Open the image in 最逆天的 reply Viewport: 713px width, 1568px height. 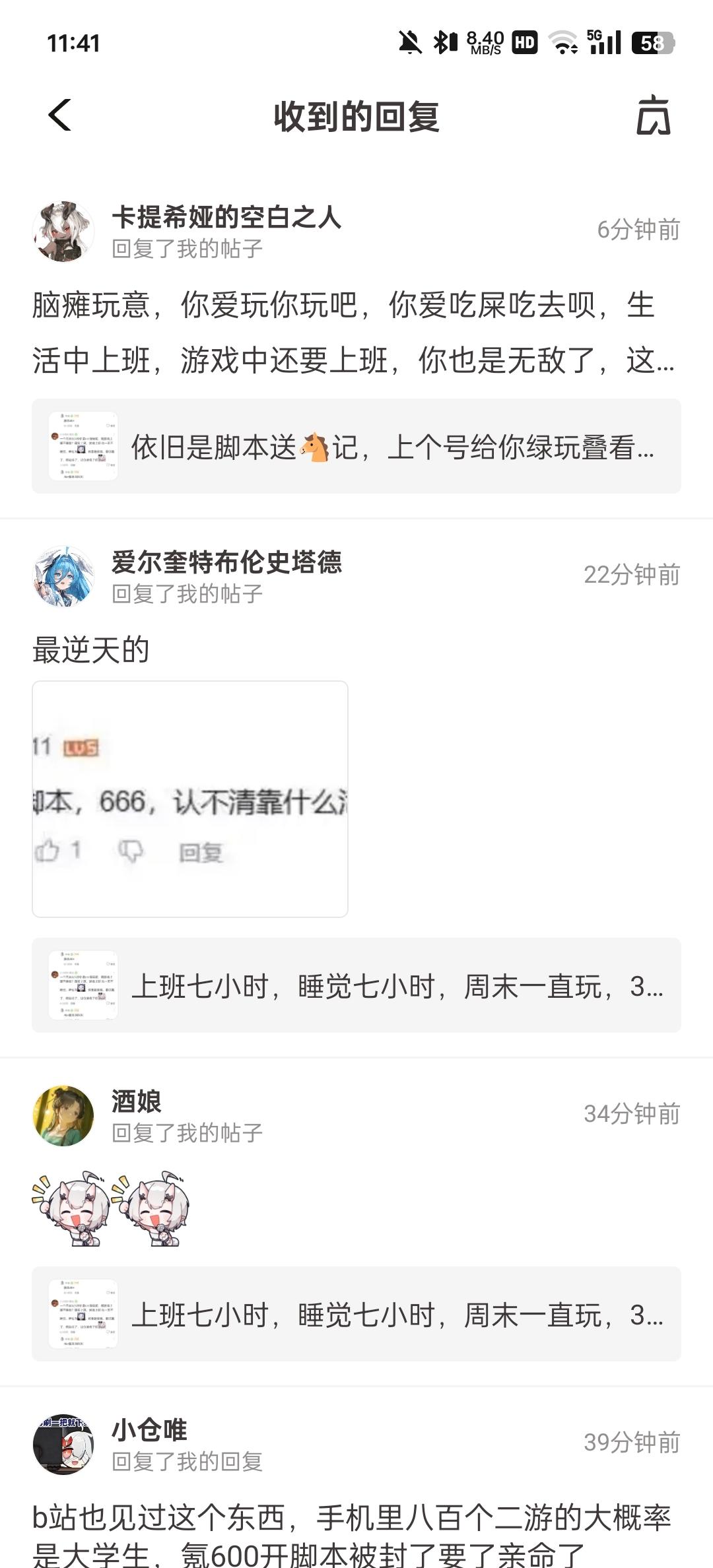pos(190,799)
